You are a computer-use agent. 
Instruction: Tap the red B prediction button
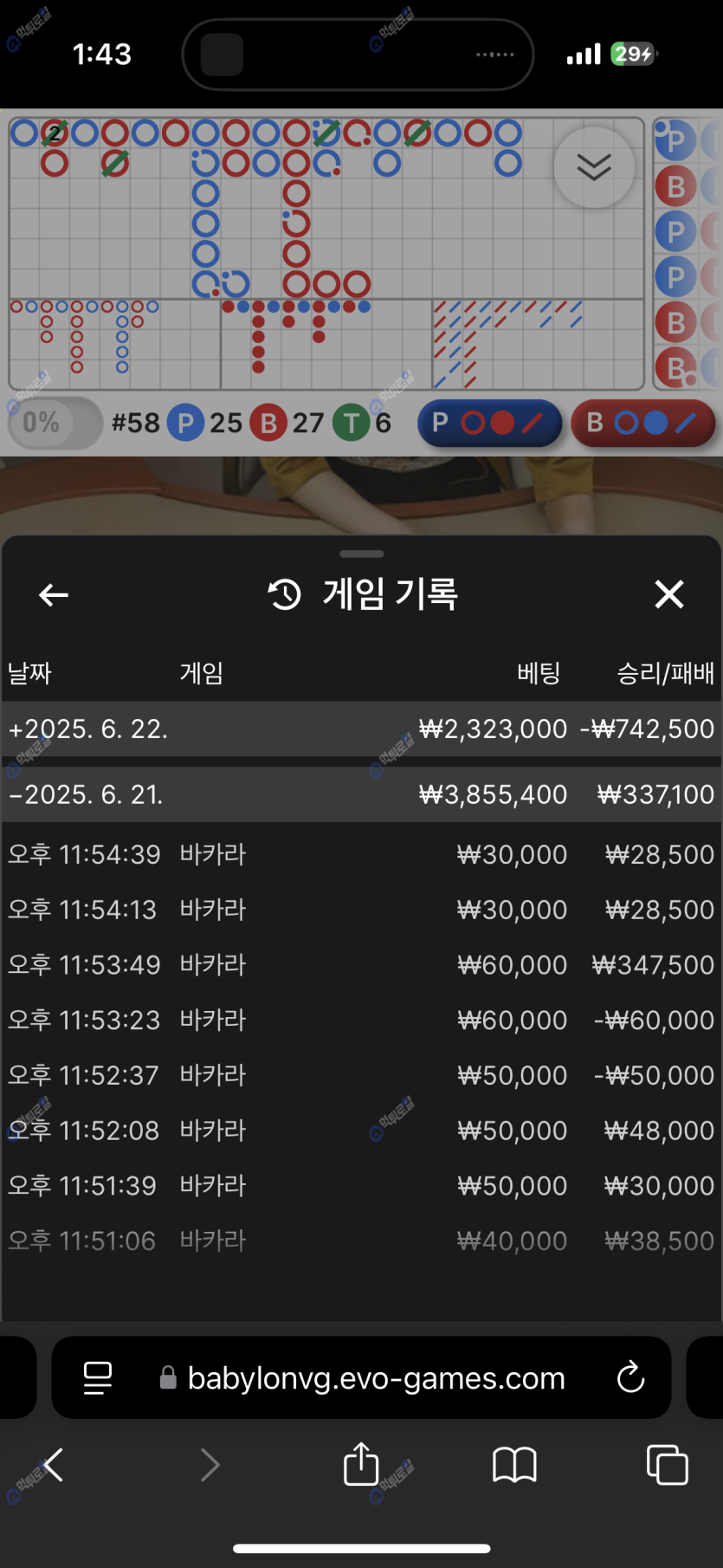tap(642, 423)
